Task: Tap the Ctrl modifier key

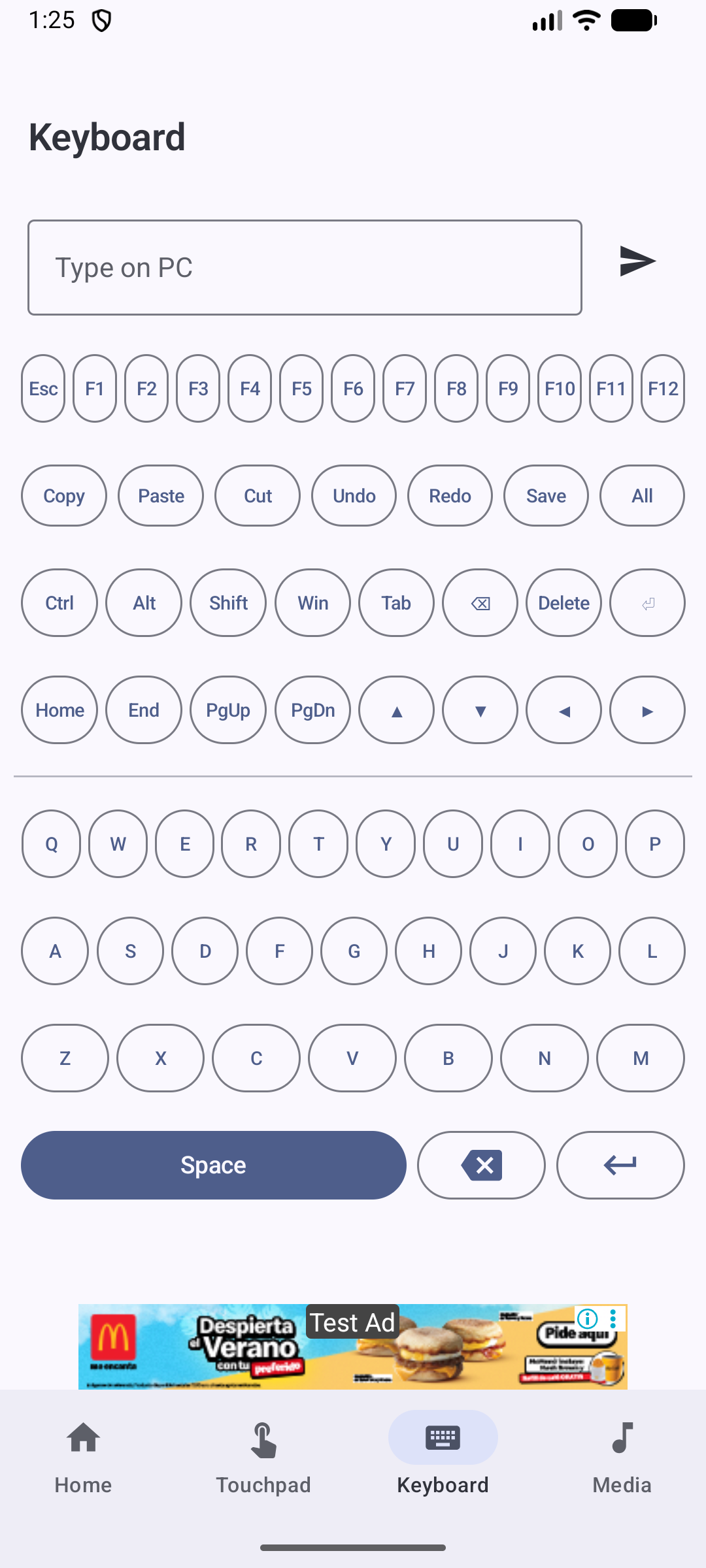Action: (x=59, y=603)
